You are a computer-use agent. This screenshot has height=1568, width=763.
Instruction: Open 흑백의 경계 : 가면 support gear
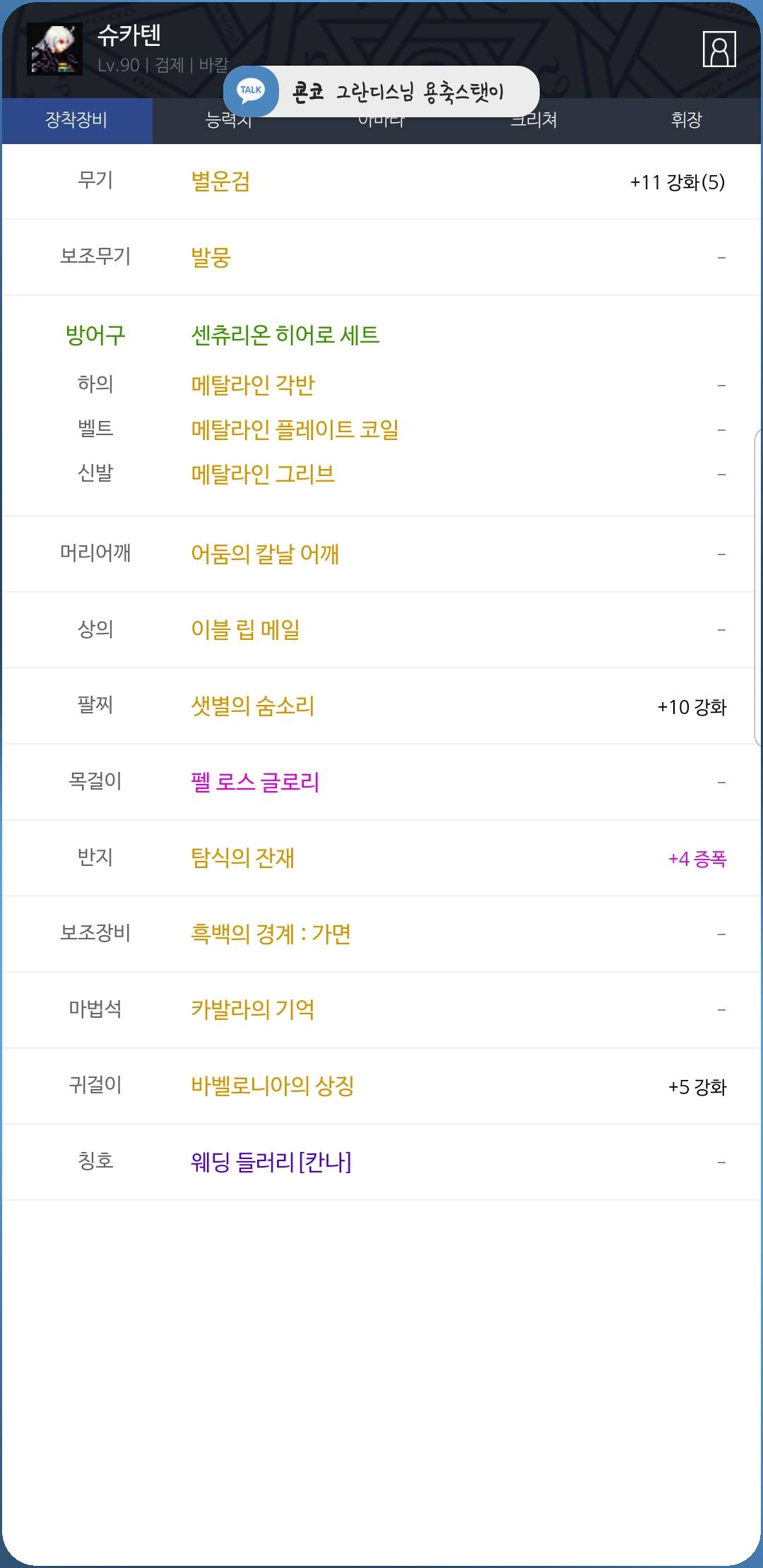click(x=271, y=934)
